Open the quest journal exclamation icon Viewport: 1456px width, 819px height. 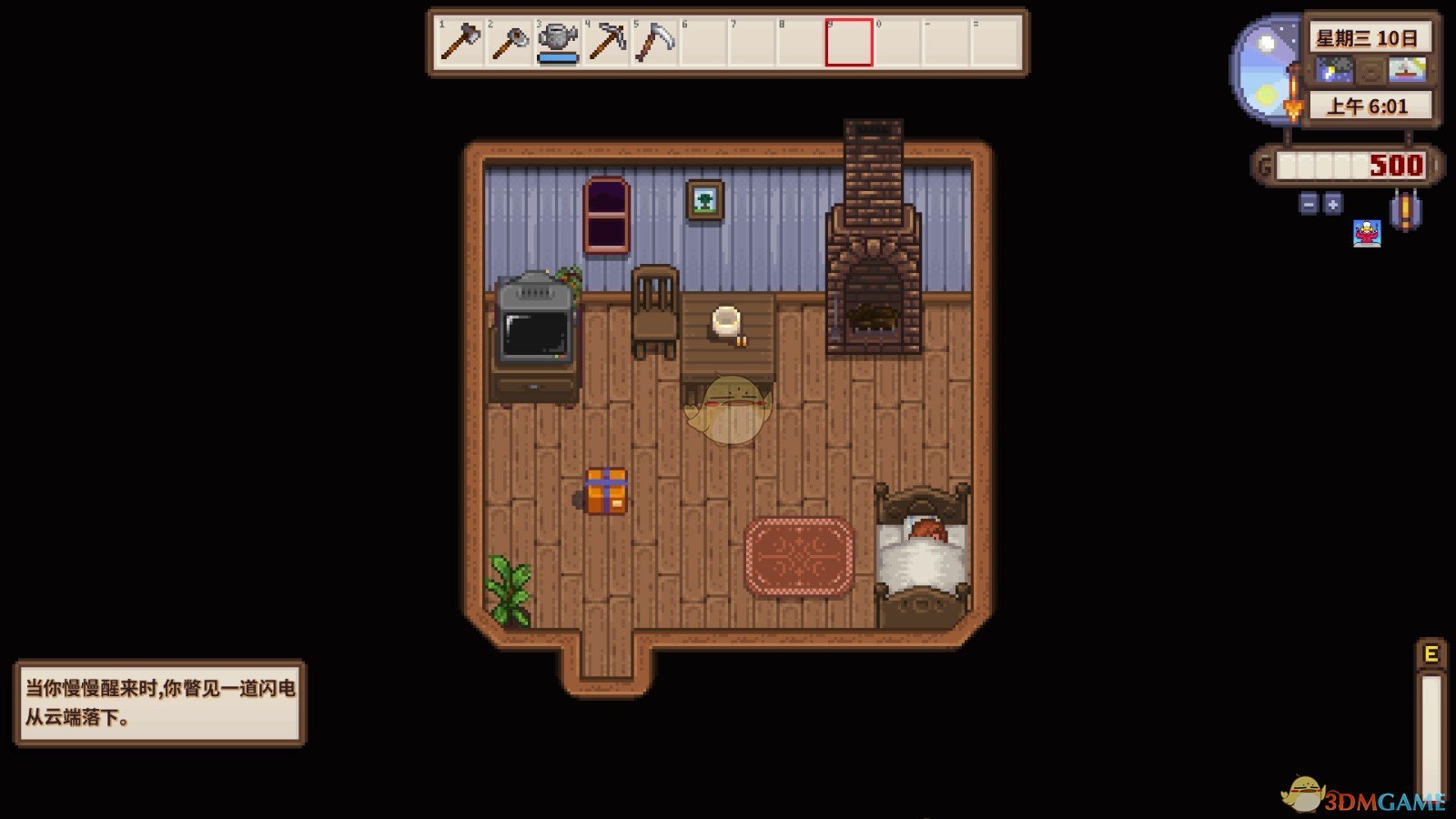point(1405,210)
